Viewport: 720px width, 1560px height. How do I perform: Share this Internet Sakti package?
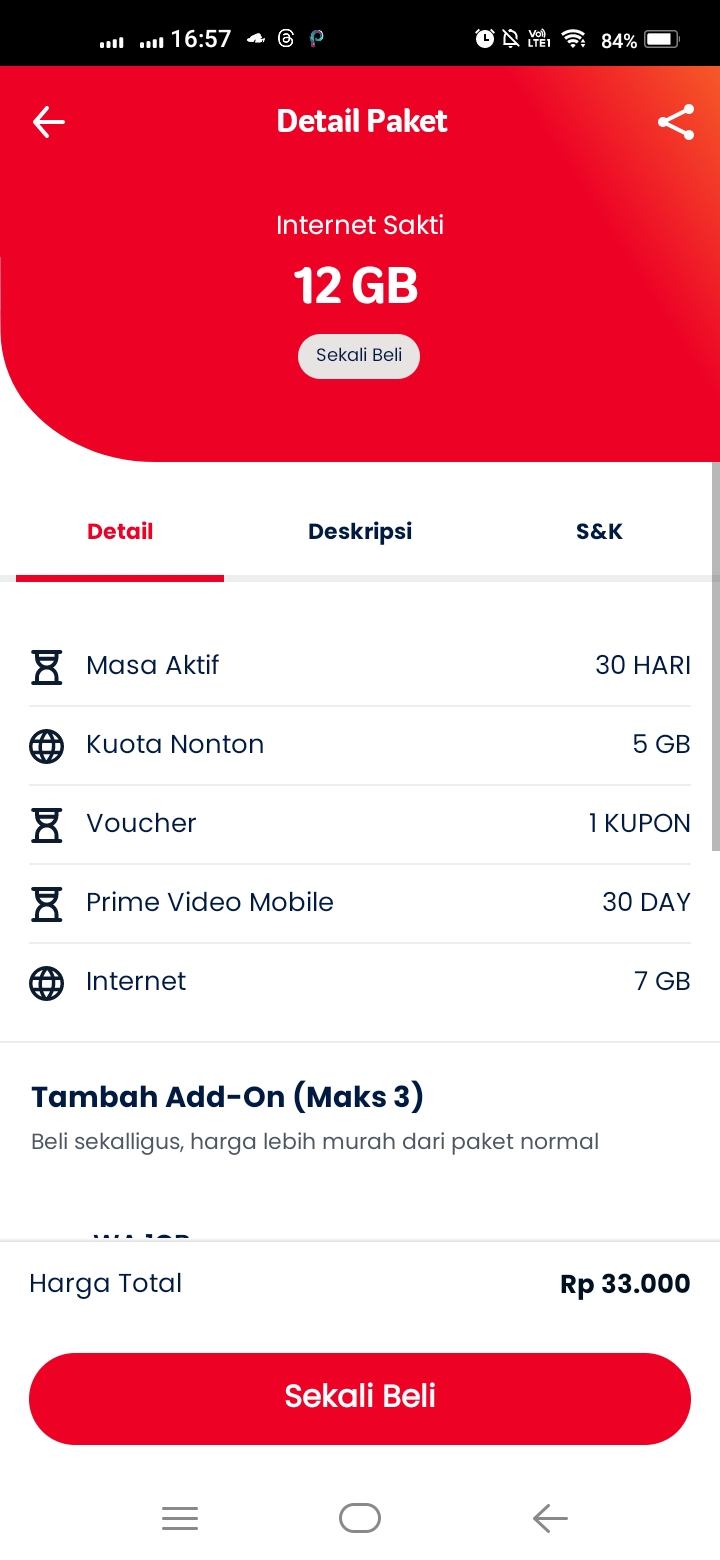676,122
